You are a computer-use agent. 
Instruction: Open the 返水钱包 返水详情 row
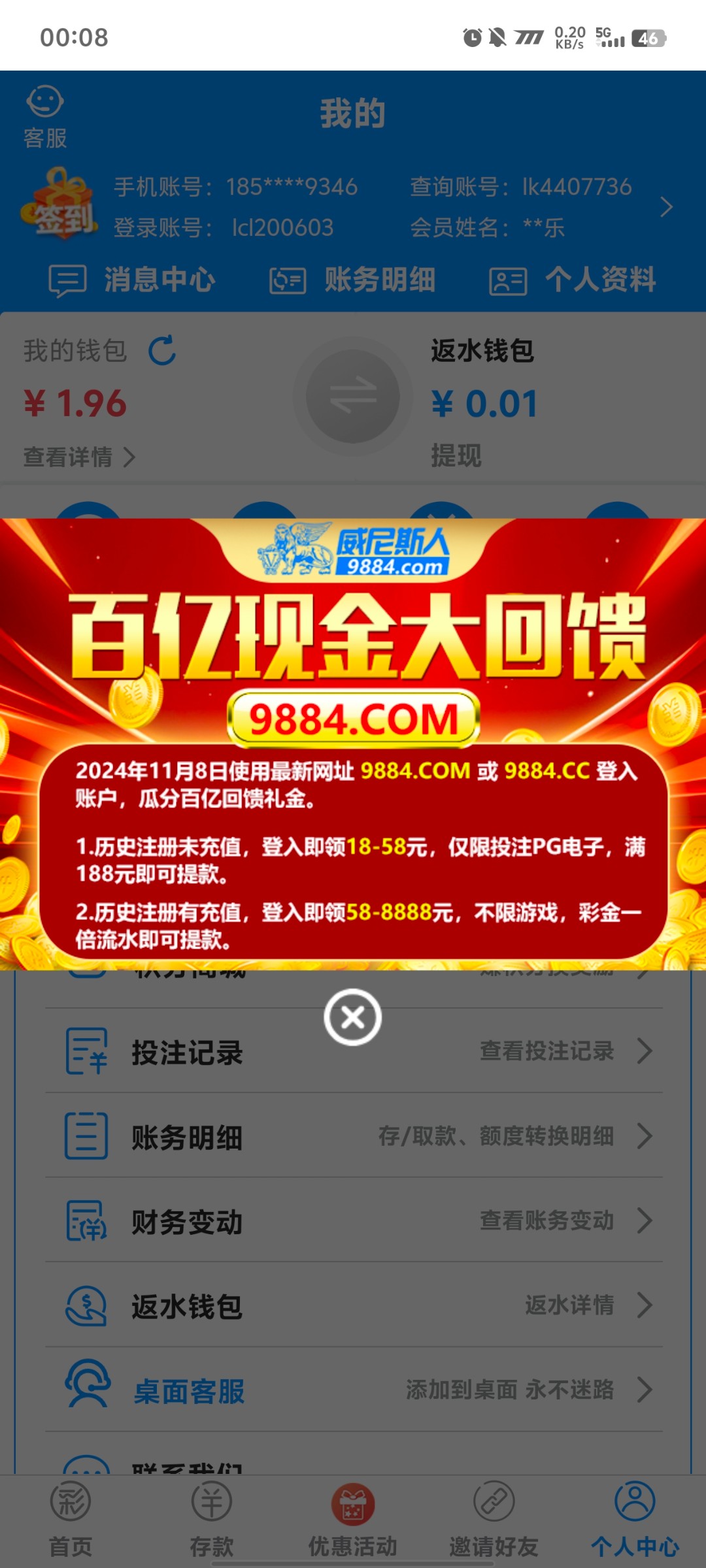pyautogui.click(x=353, y=1305)
